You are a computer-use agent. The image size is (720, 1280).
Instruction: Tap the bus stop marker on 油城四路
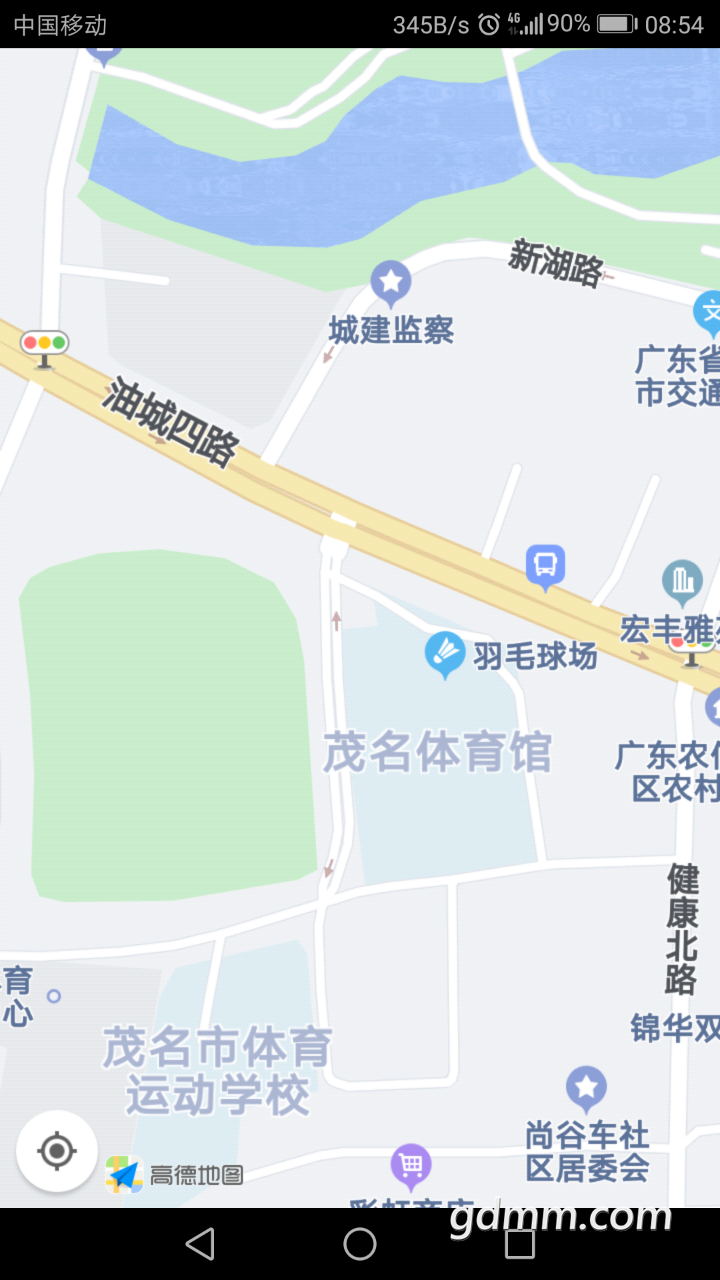(545, 566)
